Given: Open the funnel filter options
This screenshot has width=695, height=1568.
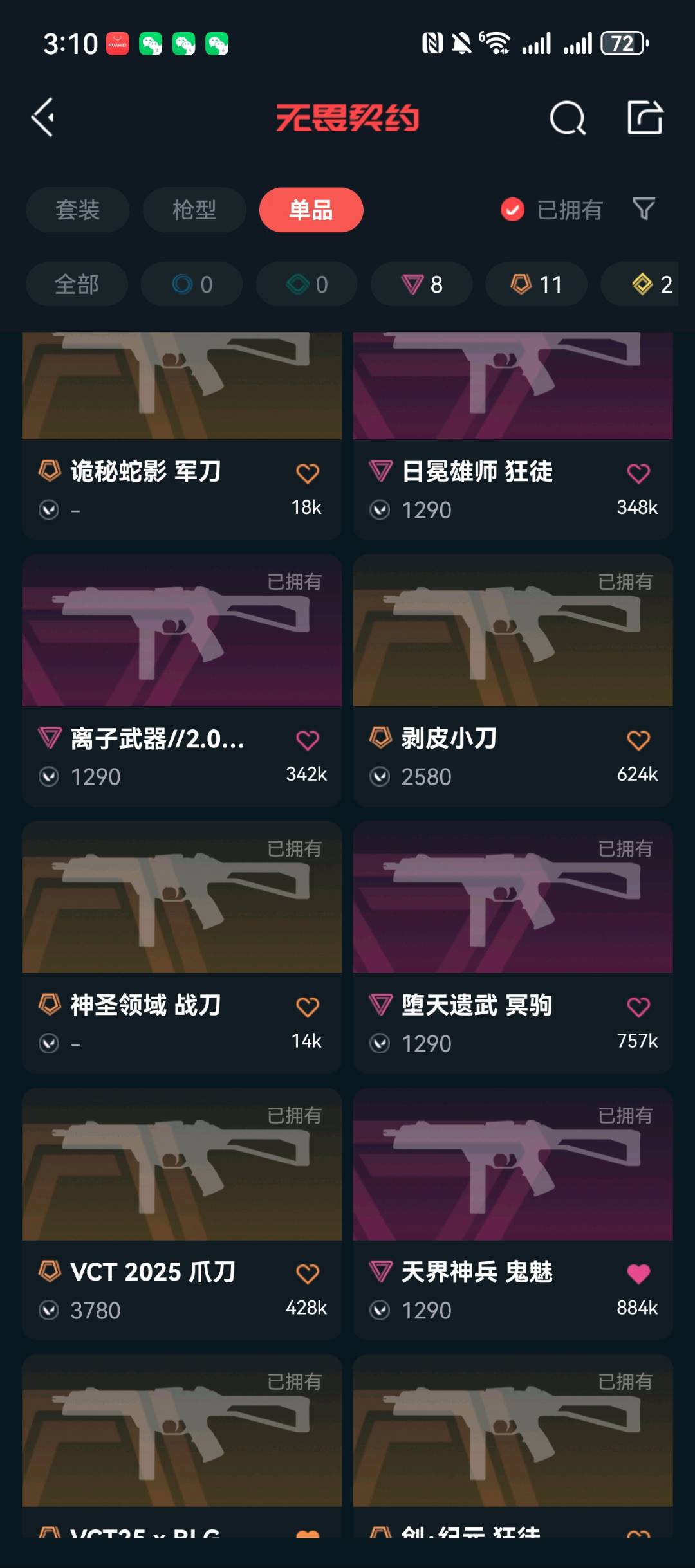Looking at the screenshot, I should point(644,209).
